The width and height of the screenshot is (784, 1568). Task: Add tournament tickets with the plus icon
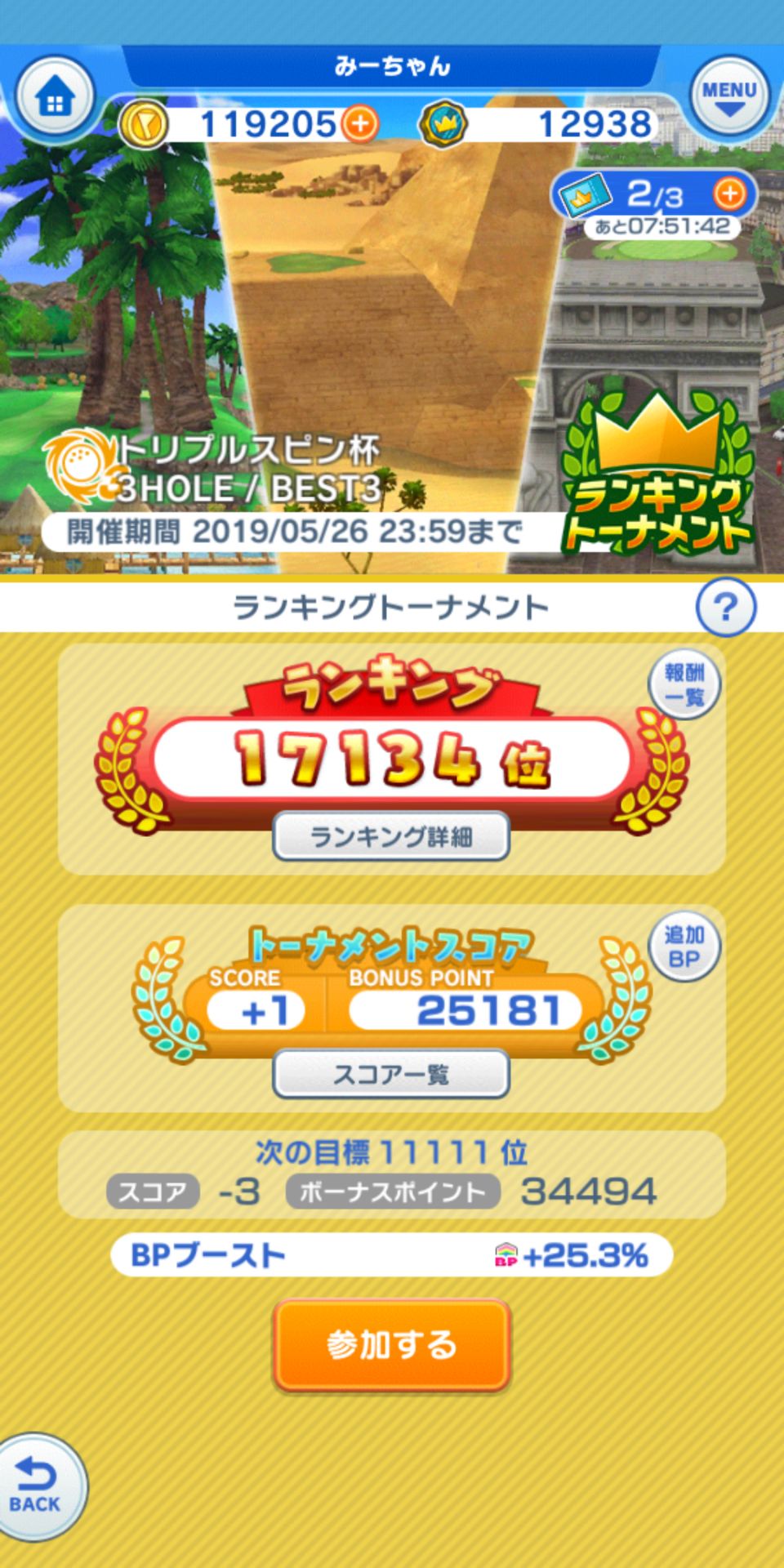coord(729,194)
